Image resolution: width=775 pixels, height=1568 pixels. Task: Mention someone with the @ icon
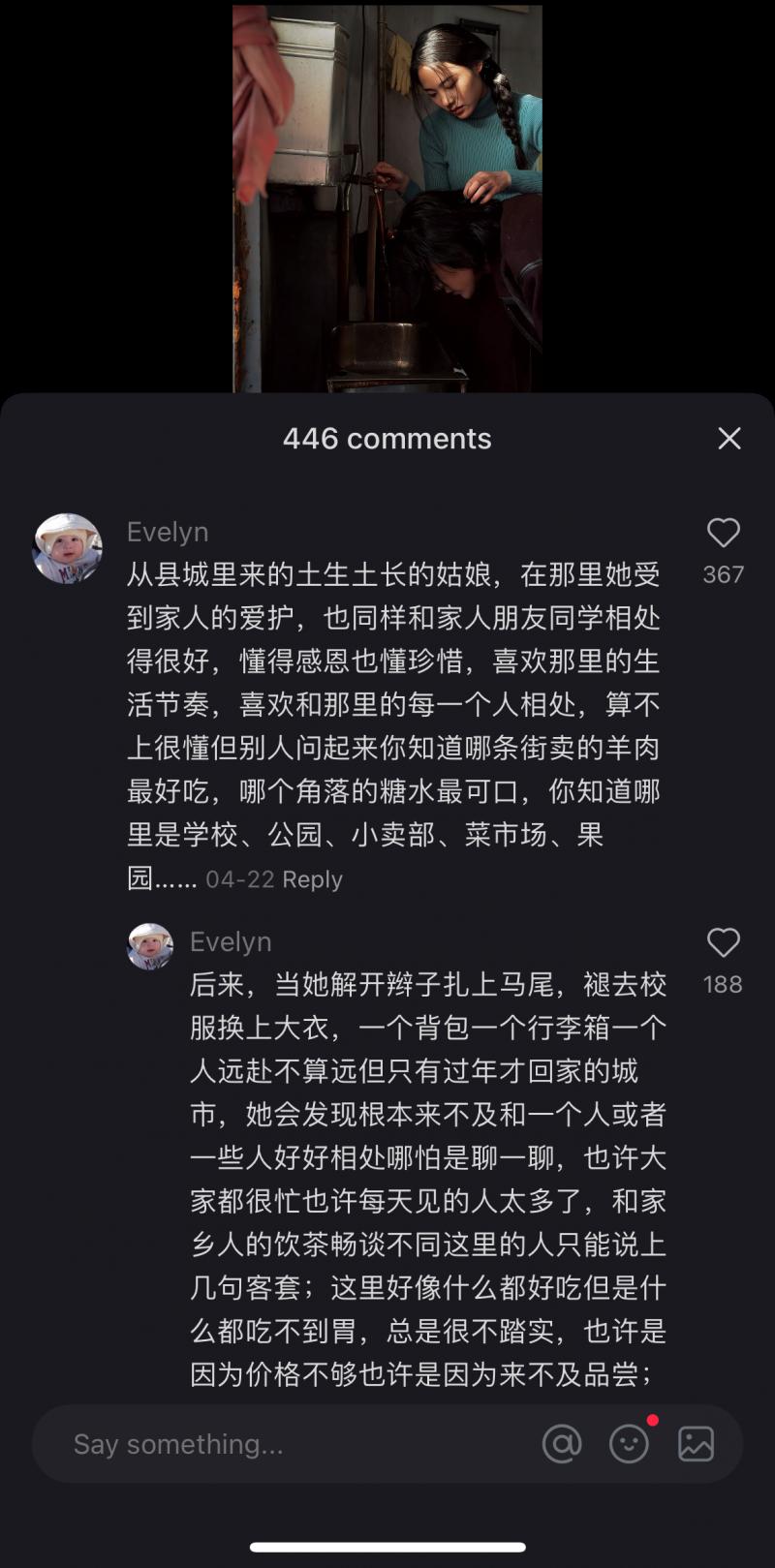562,1444
